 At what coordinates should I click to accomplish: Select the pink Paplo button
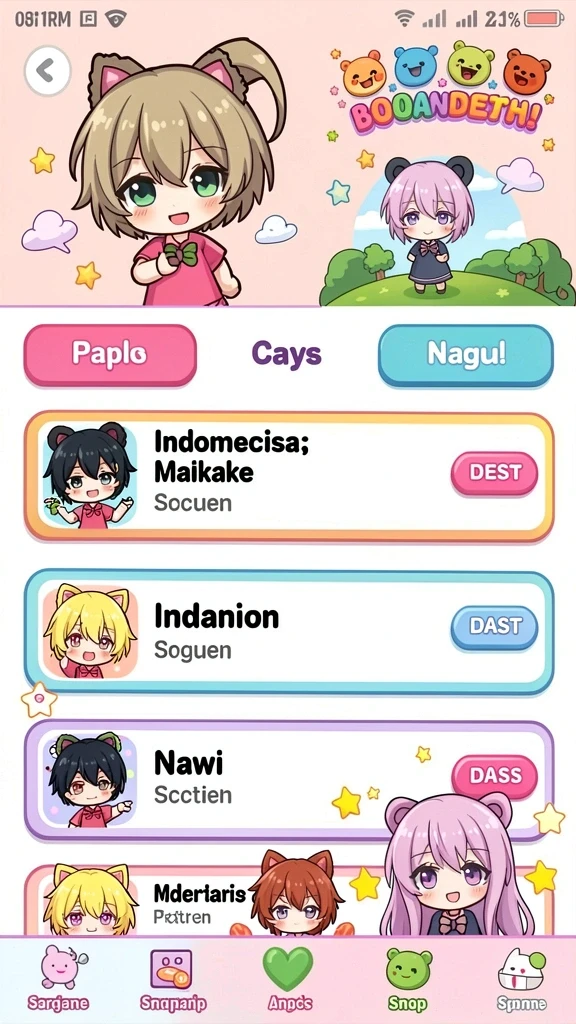[x=110, y=355]
